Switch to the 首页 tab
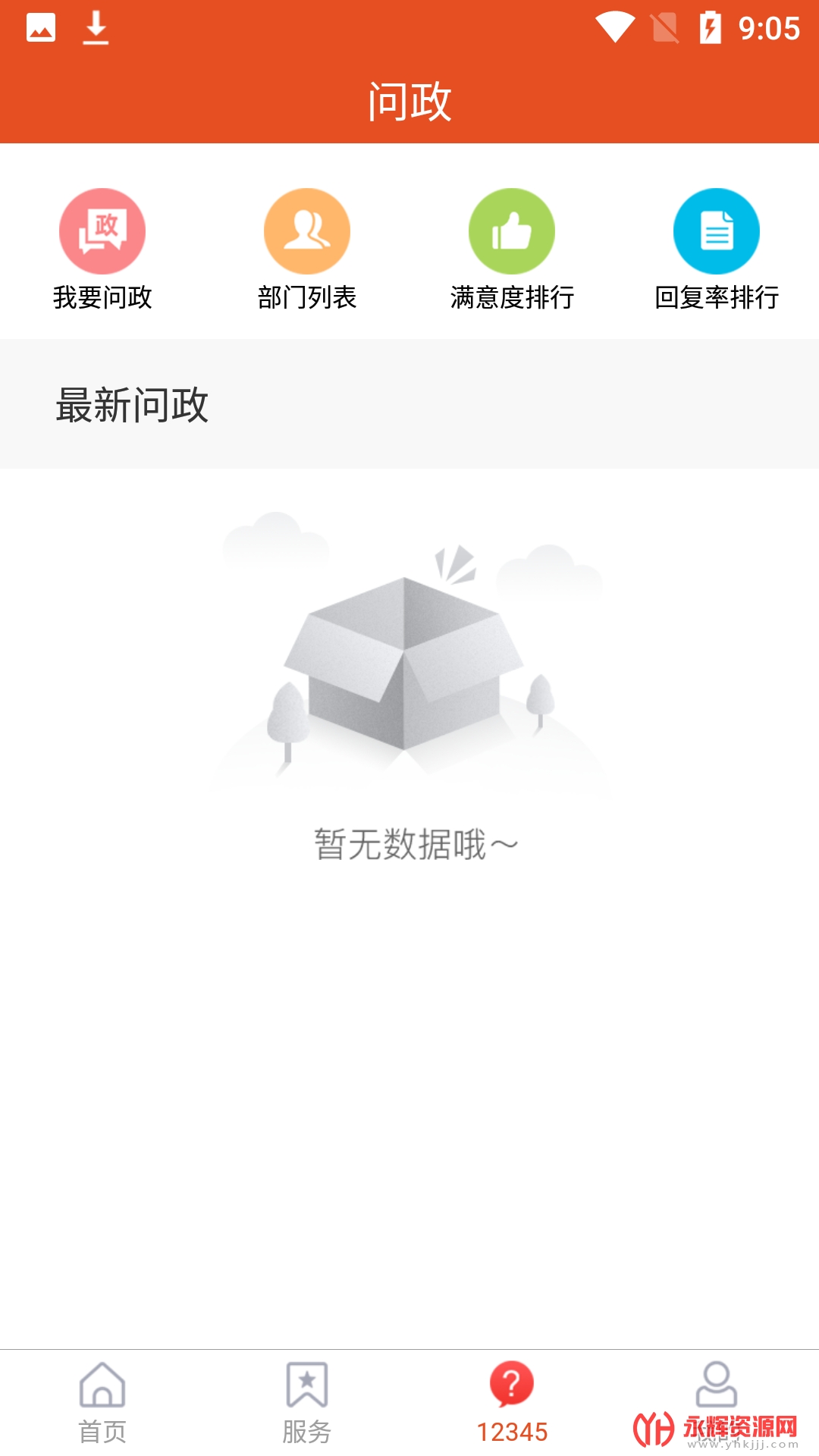Screen dimensions: 819x1456 [102, 1401]
